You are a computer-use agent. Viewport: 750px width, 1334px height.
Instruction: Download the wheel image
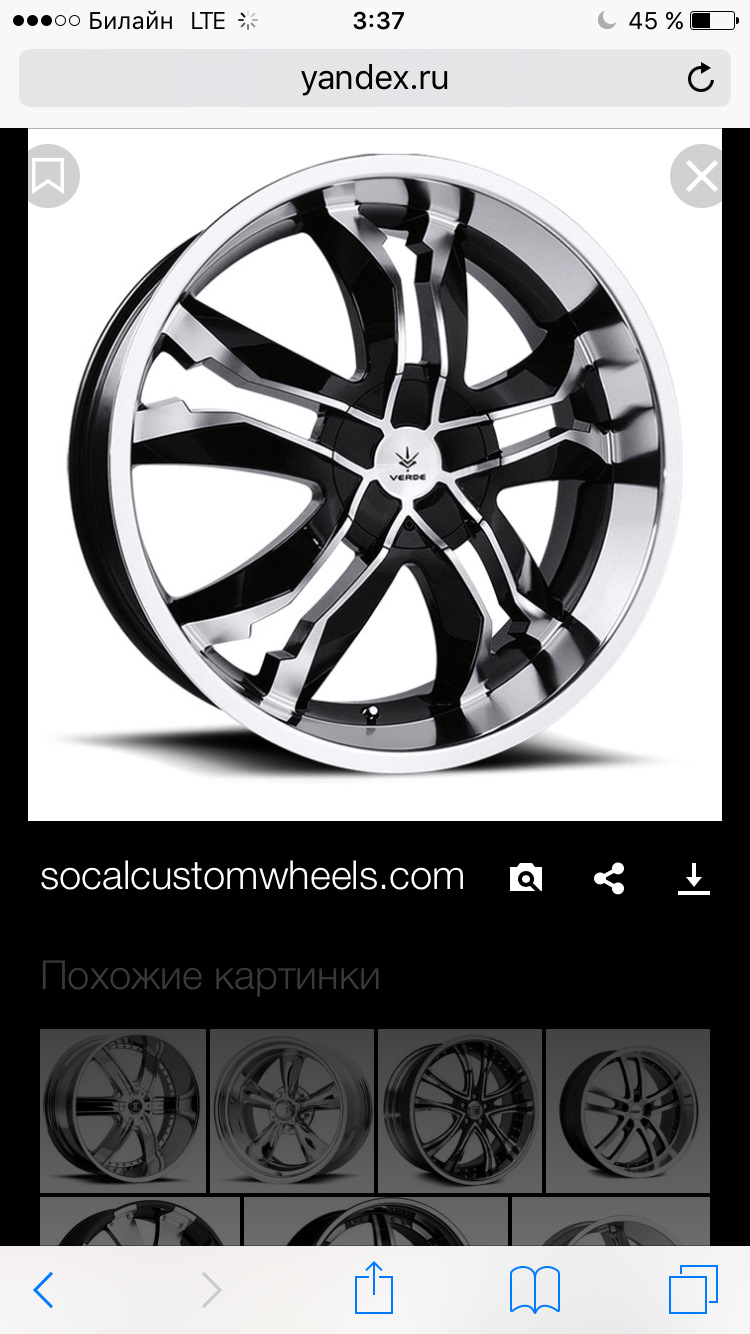(693, 879)
